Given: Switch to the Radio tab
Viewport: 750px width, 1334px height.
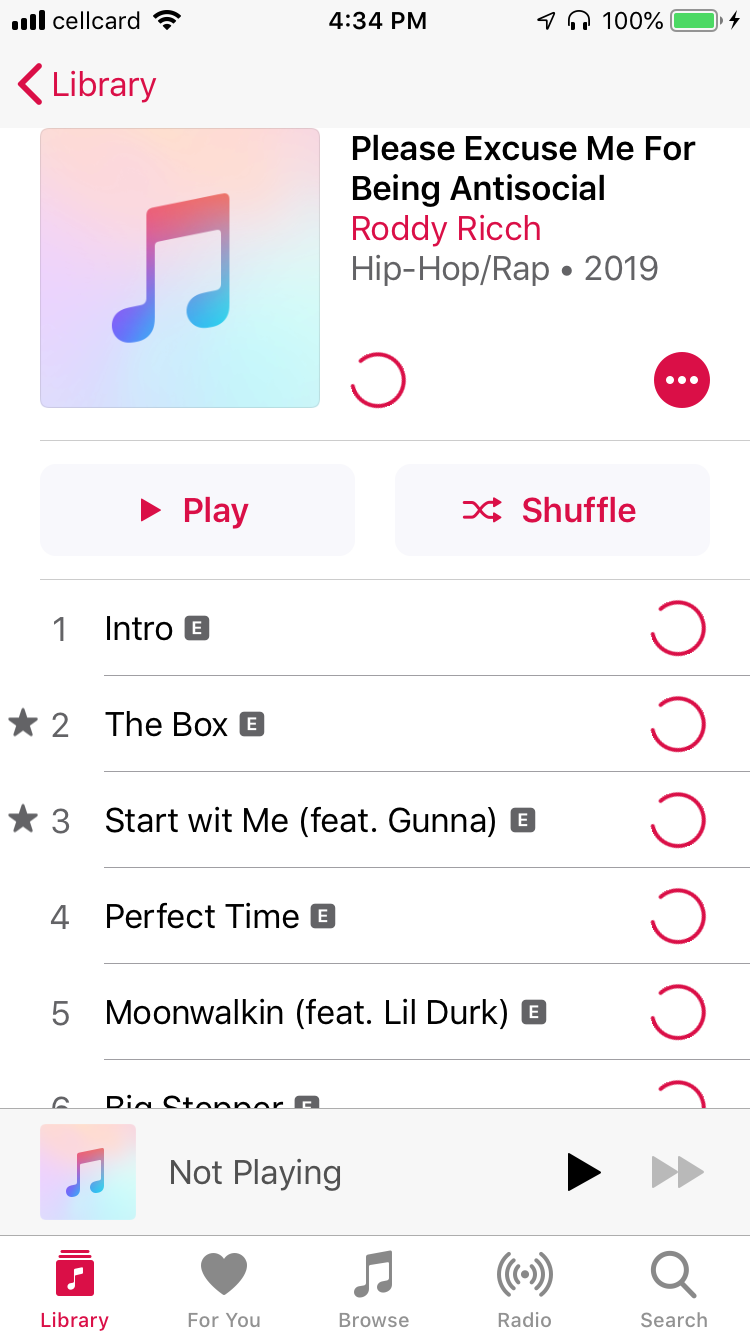Looking at the screenshot, I should click(x=524, y=1290).
